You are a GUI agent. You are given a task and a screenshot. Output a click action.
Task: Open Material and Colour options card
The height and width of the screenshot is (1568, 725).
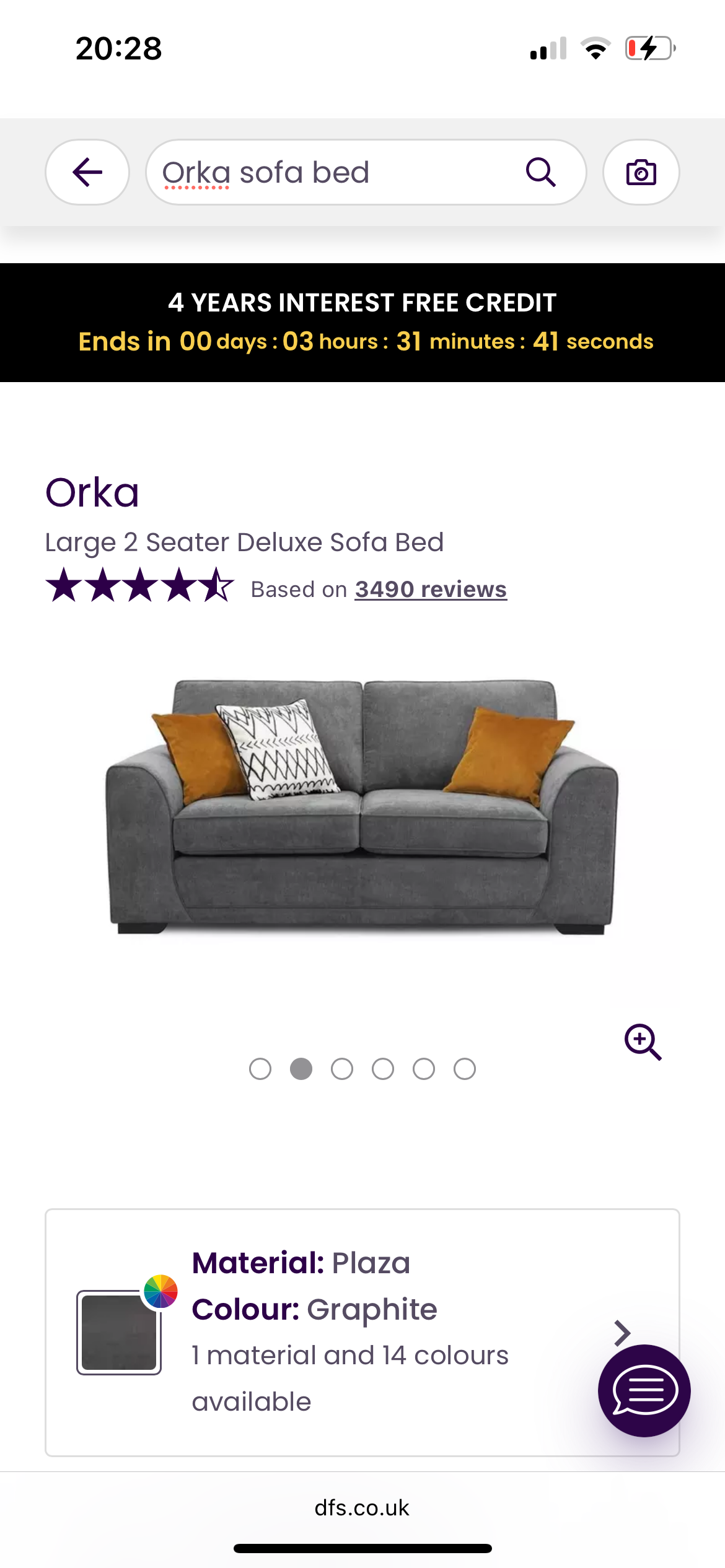(347, 1331)
